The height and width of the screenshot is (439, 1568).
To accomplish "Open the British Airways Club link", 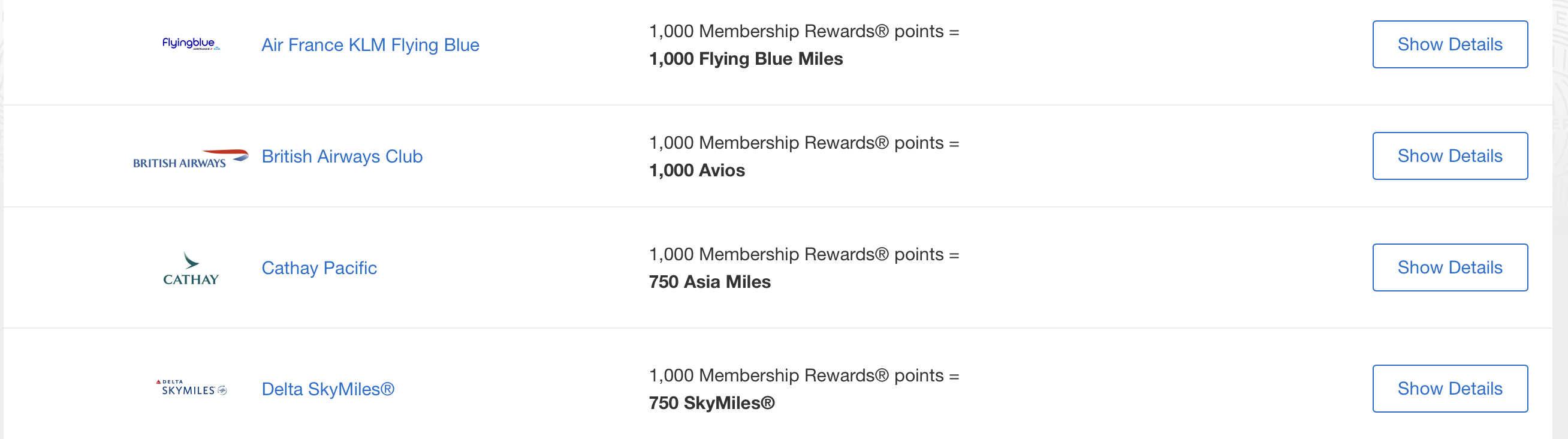I will (342, 157).
